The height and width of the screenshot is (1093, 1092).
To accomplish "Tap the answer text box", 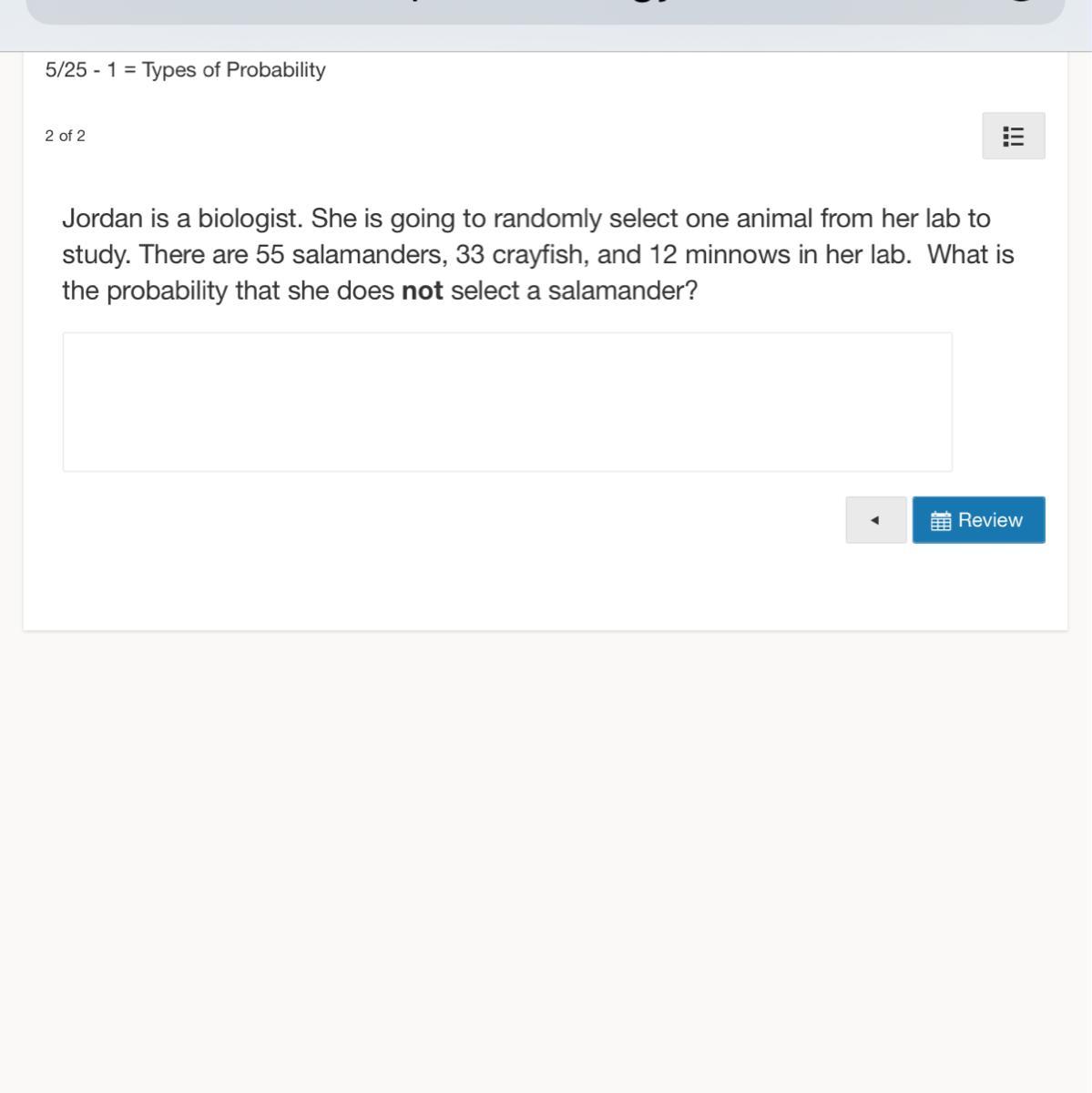I will click(x=507, y=402).
